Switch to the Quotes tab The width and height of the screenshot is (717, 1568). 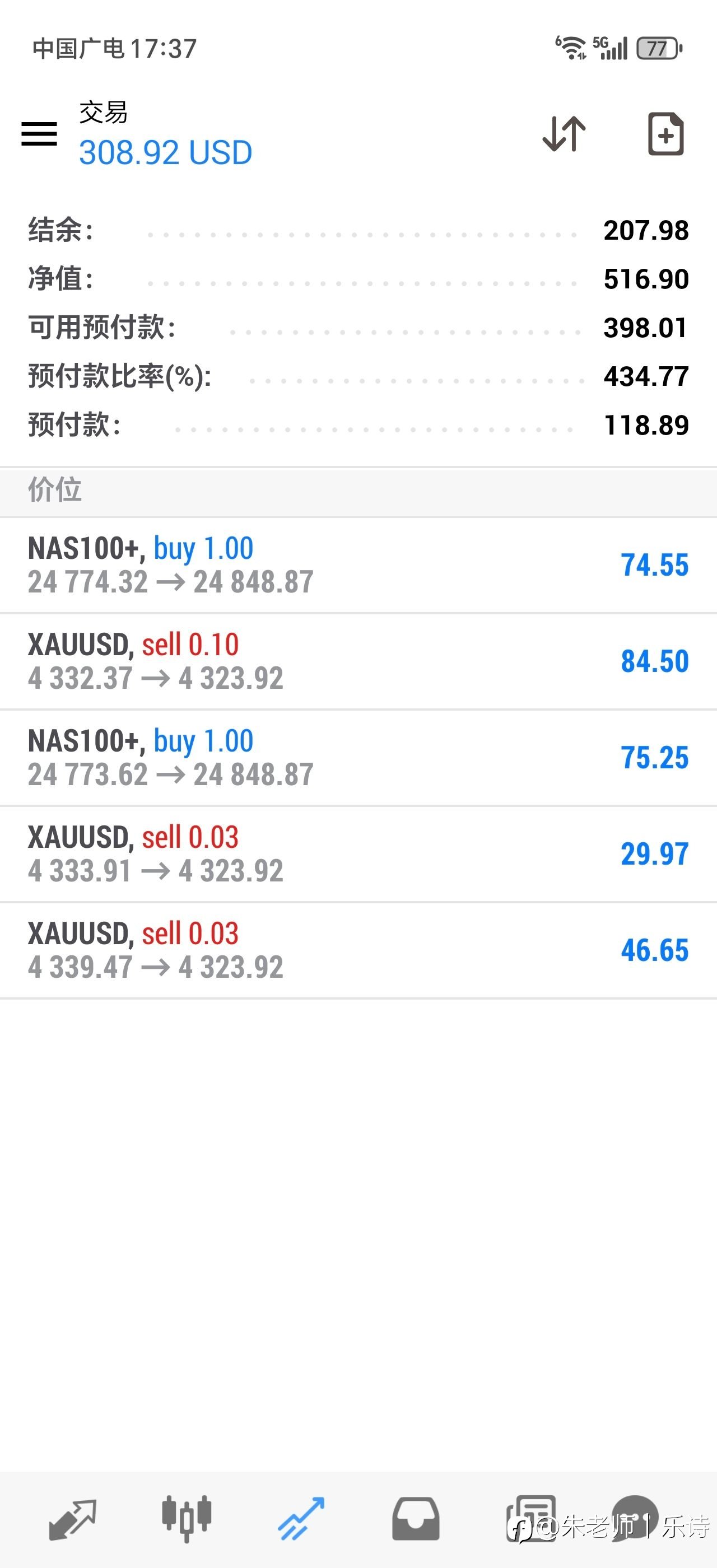pyautogui.click(x=72, y=1519)
